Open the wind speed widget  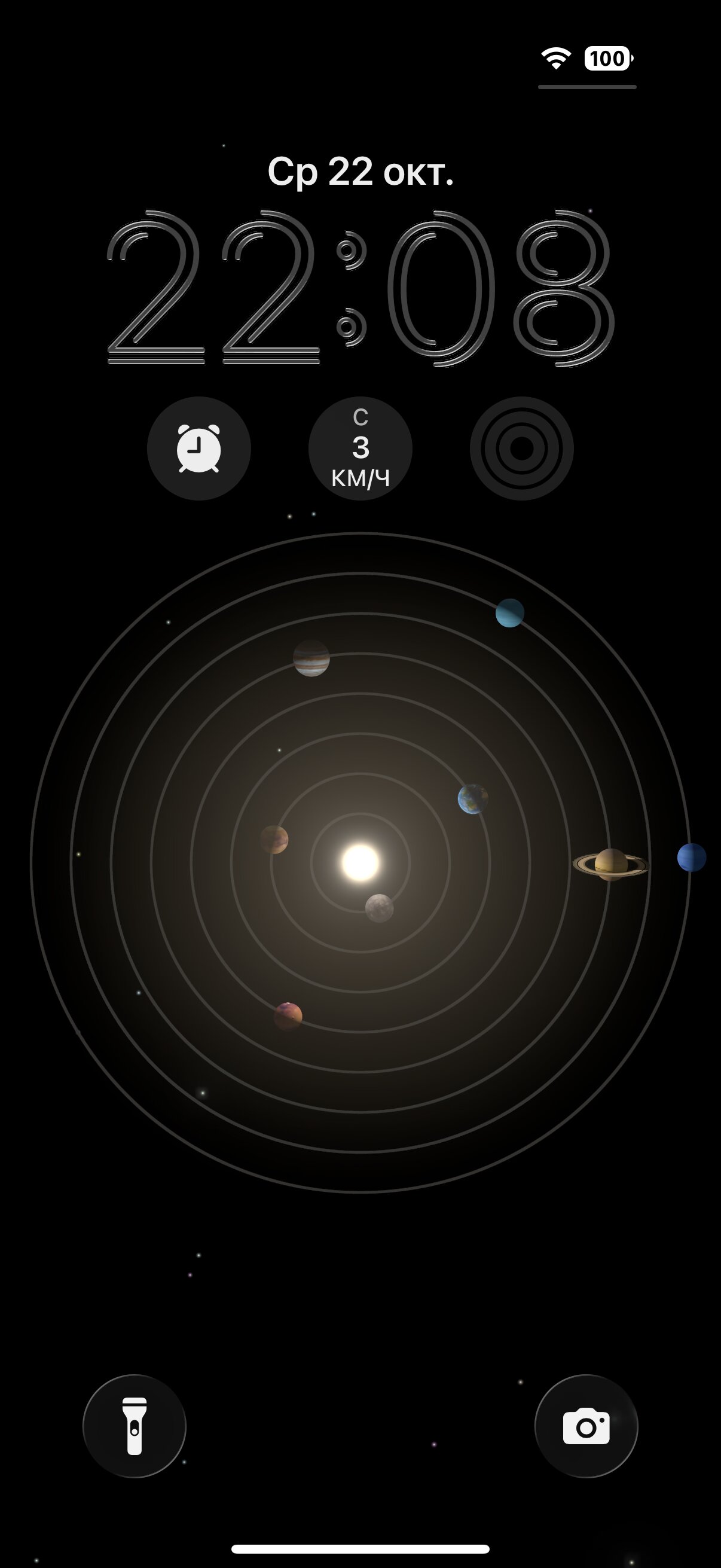pos(360,449)
